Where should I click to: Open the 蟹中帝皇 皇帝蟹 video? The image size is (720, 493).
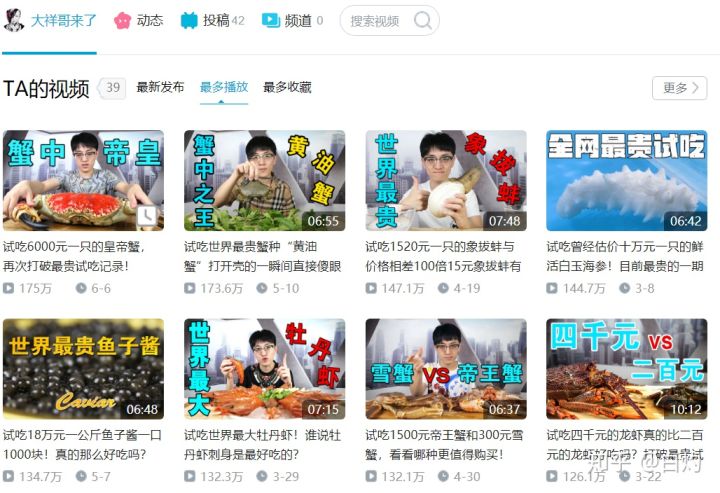pos(83,181)
